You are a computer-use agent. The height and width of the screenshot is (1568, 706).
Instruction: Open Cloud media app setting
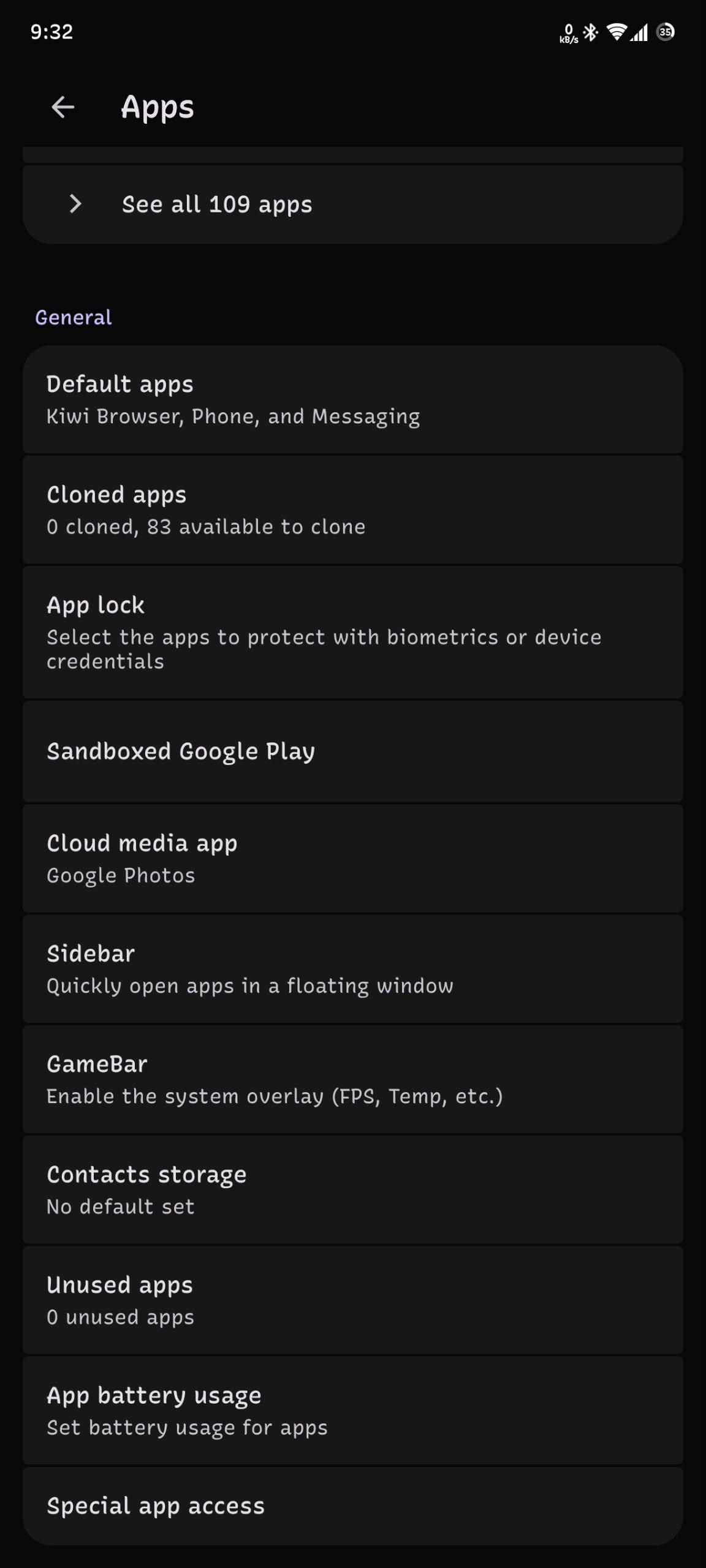pos(353,859)
